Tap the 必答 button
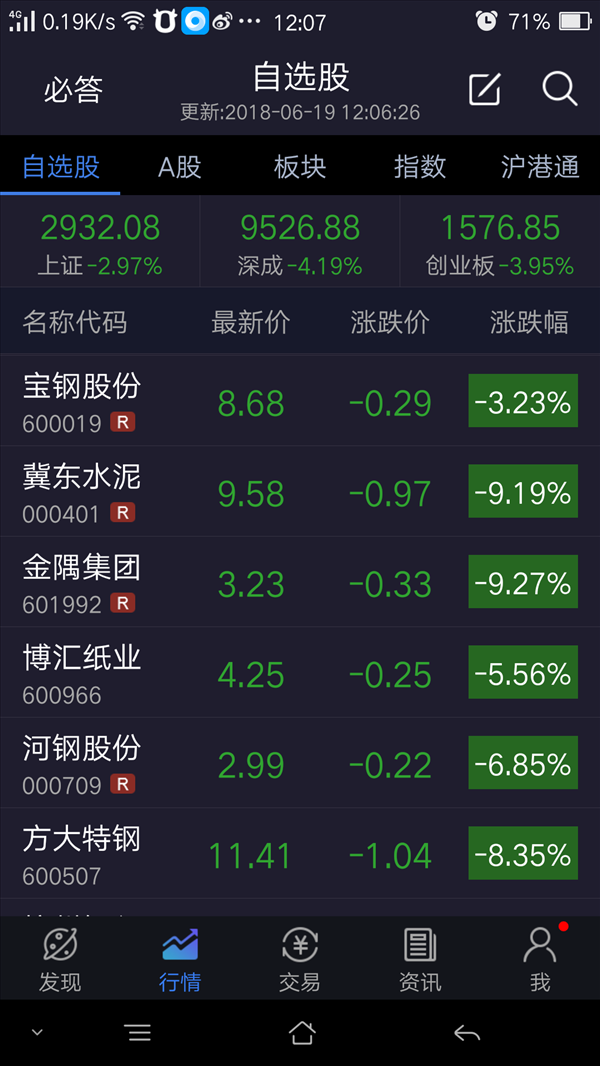Image resolution: width=600 pixels, height=1066 pixels. (73, 90)
